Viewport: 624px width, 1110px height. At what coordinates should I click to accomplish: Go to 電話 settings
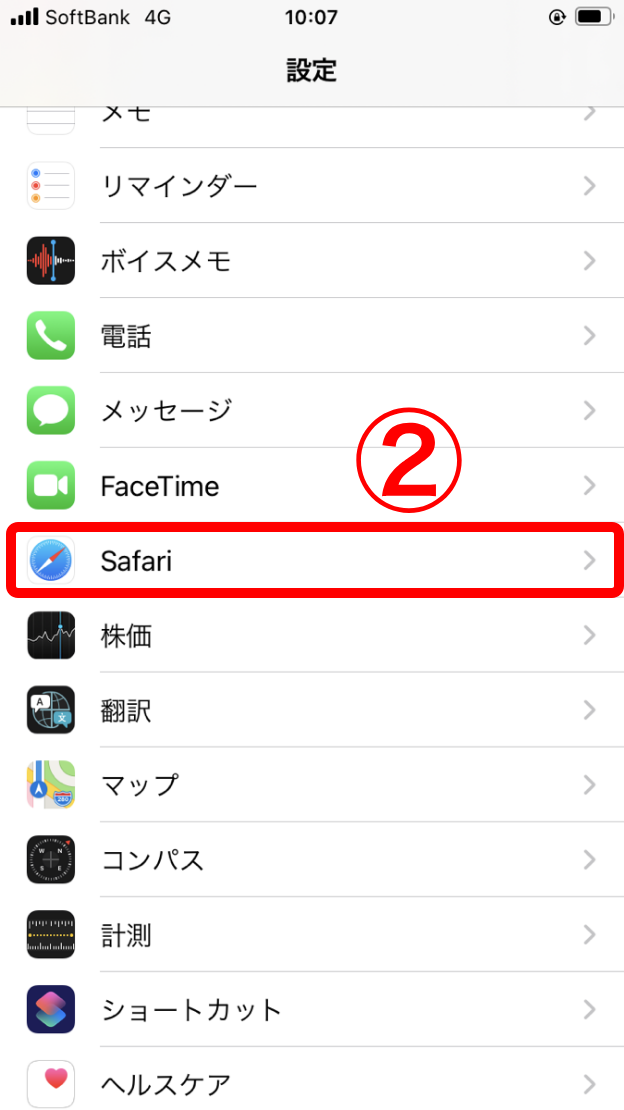click(312, 336)
